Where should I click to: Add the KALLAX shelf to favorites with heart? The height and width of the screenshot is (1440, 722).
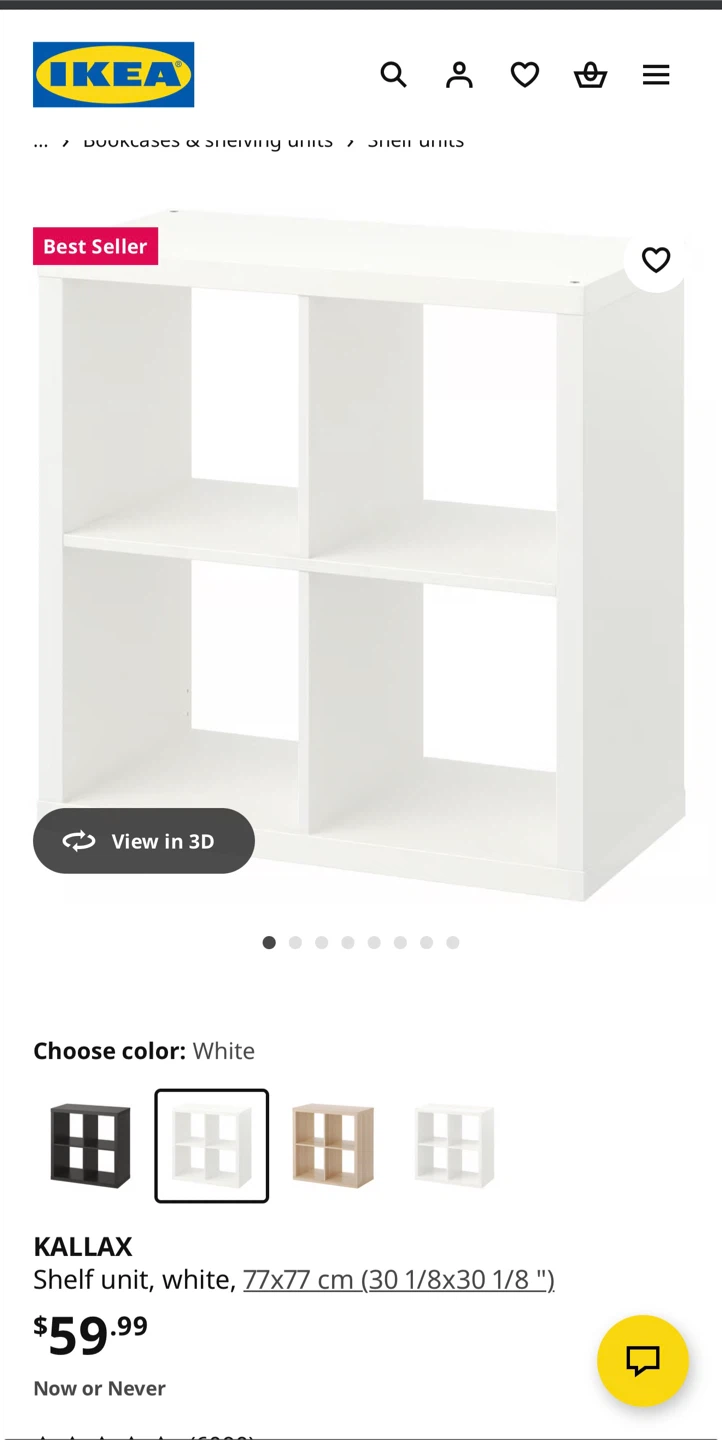pyautogui.click(x=655, y=259)
